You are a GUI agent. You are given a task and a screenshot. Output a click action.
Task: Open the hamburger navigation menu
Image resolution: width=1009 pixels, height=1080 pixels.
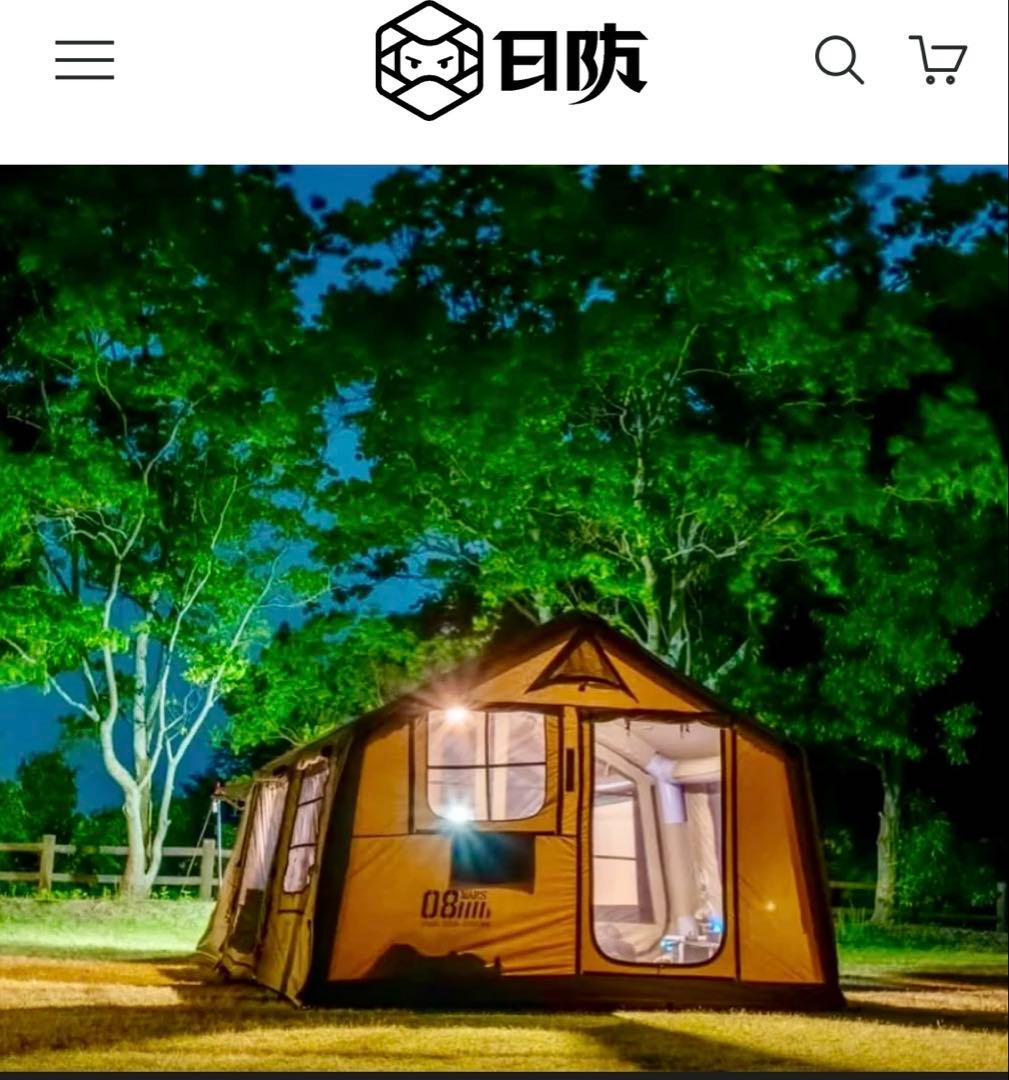point(84,60)
